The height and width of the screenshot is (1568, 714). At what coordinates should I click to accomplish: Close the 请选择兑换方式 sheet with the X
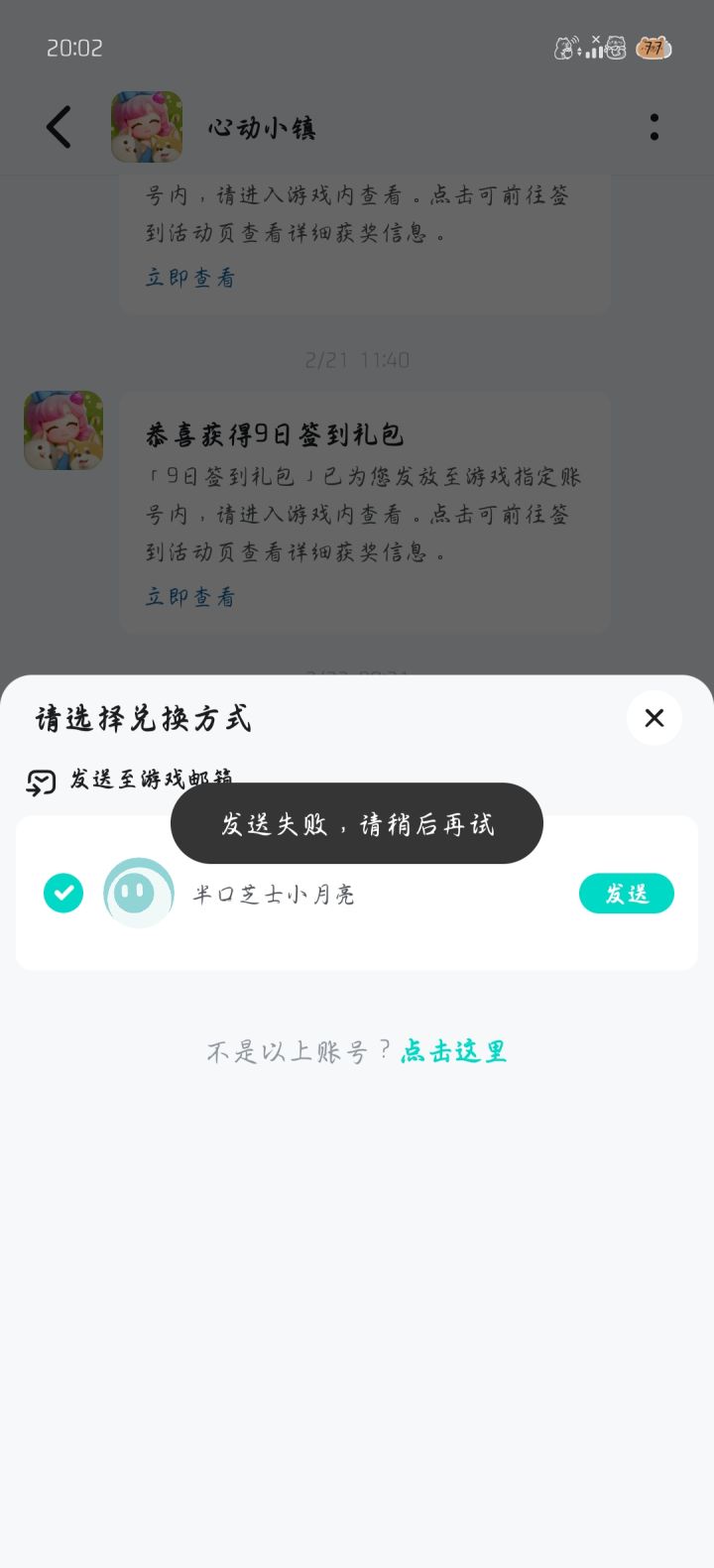[x=654, y=718]
